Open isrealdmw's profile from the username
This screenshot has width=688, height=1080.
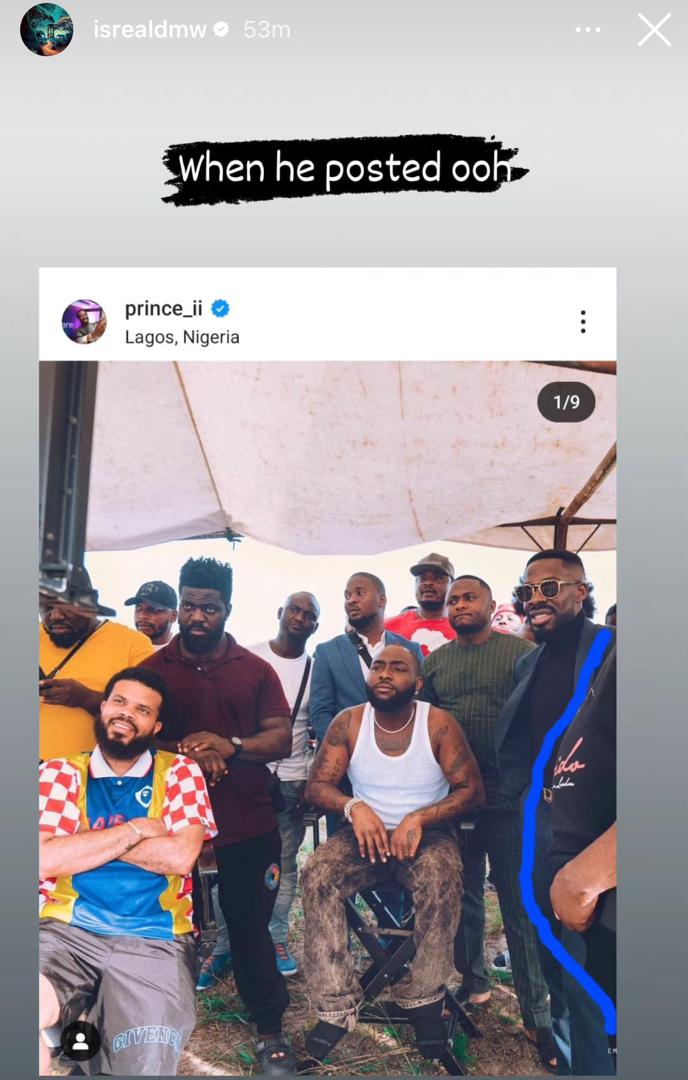150,30
